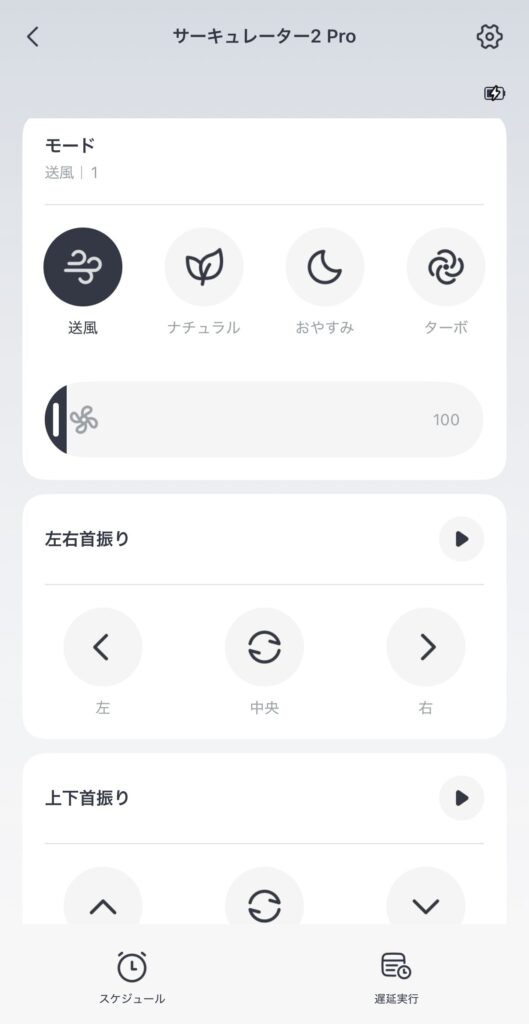Screen dimensions: 529x1024
Task: Select the おやすみ sleep mode
Action: point(325,266)
